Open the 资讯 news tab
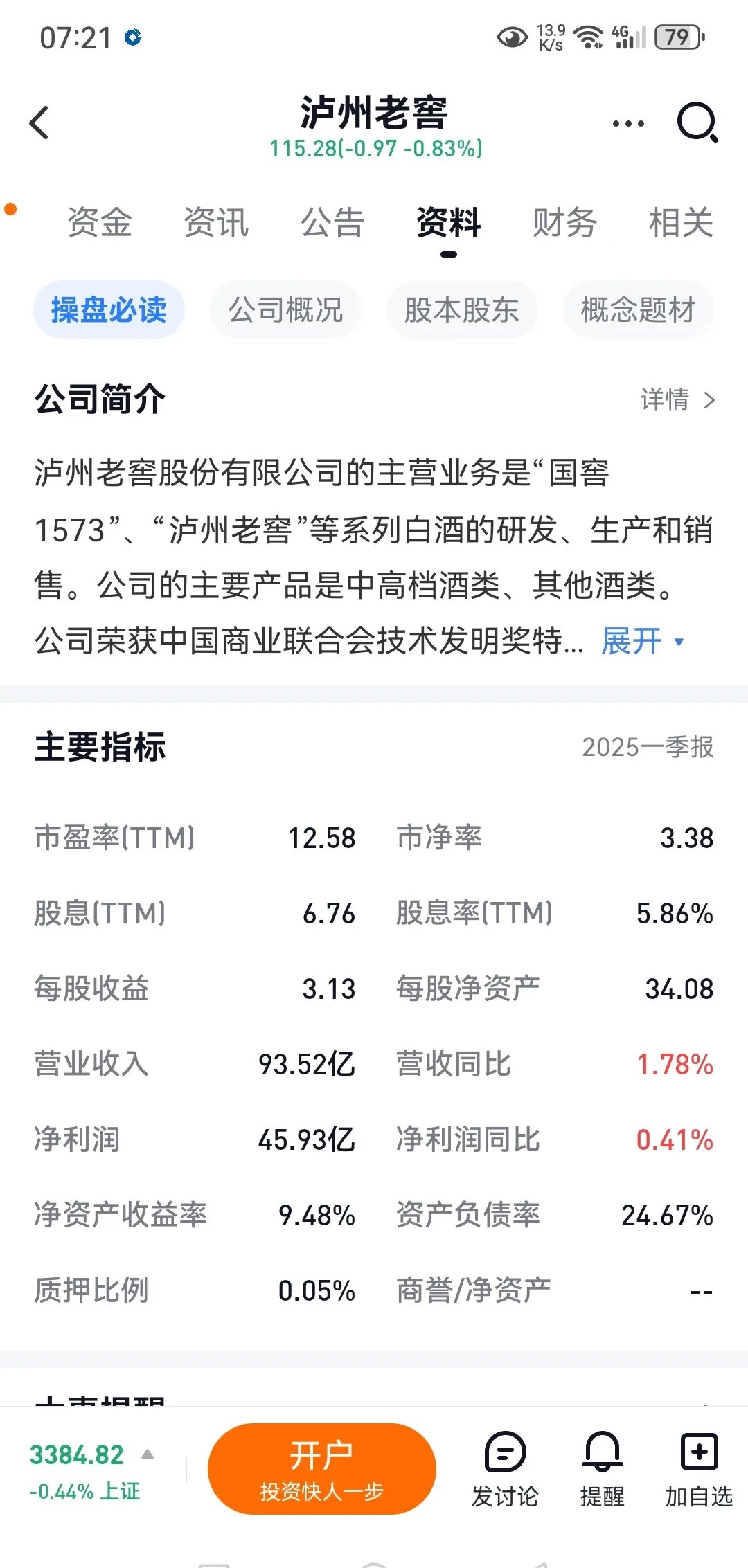 pyautogui.click(x=215, y=223)
